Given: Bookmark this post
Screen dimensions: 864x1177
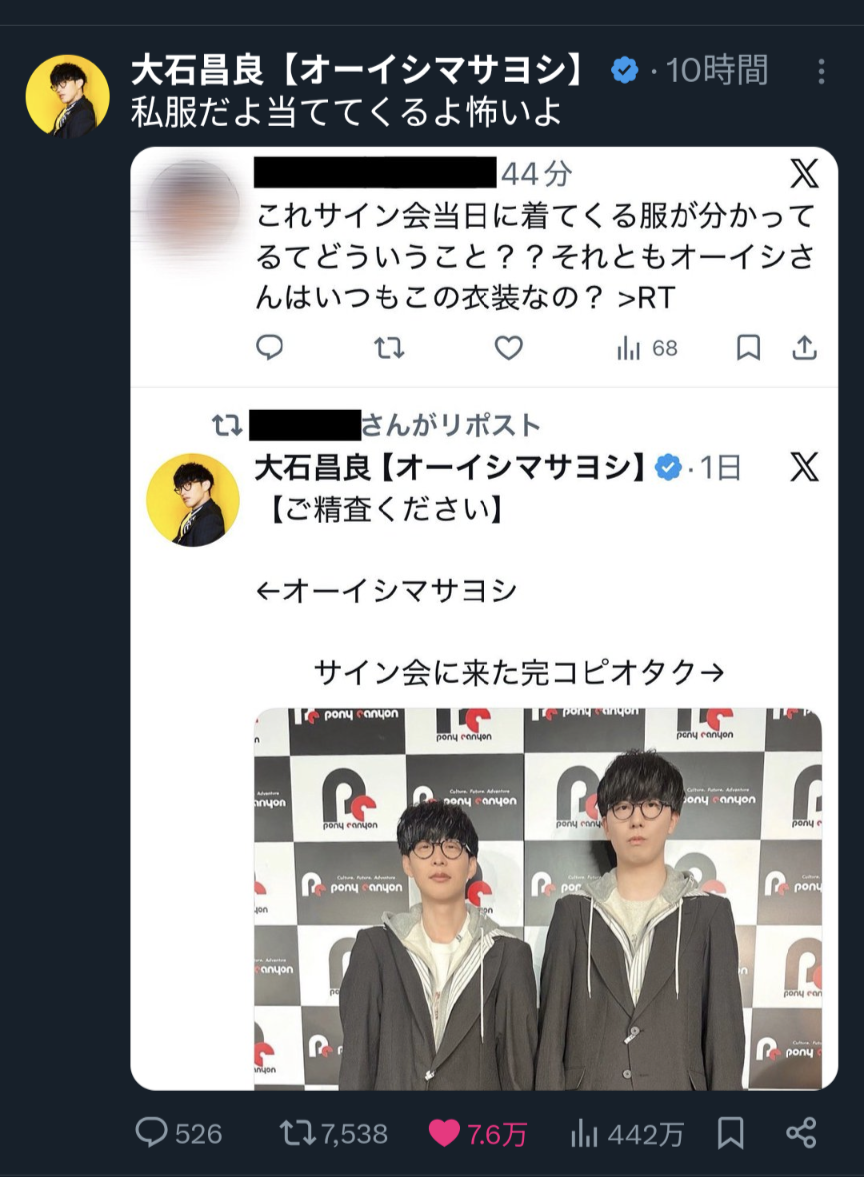Looking at the screenshot, I should tap(731, 1133).
